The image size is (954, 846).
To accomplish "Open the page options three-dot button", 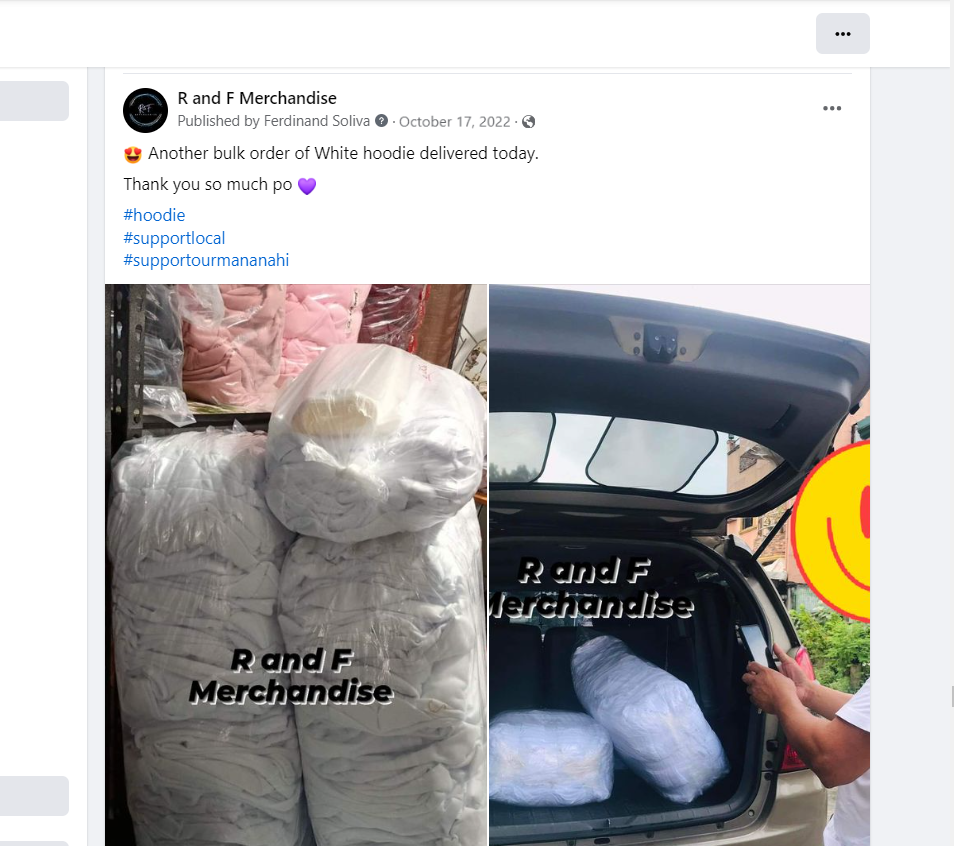I will (842, 34).
